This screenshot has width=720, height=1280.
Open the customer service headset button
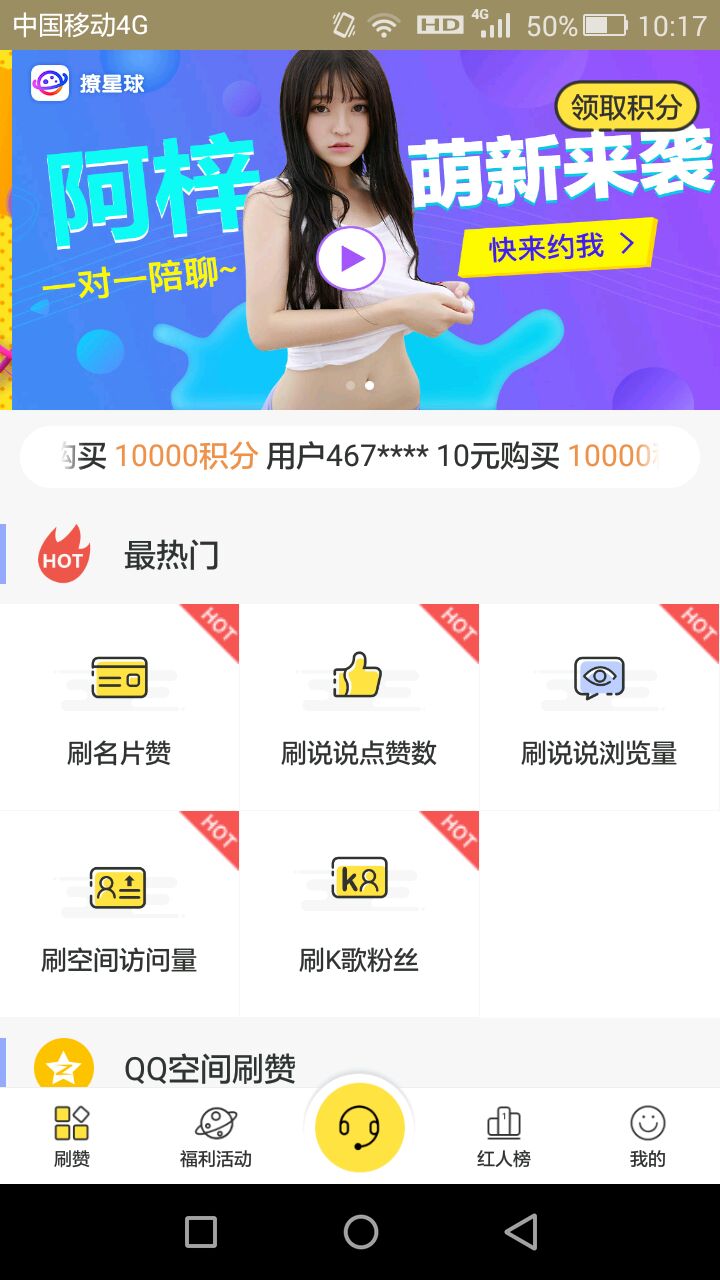[360, 1127]
